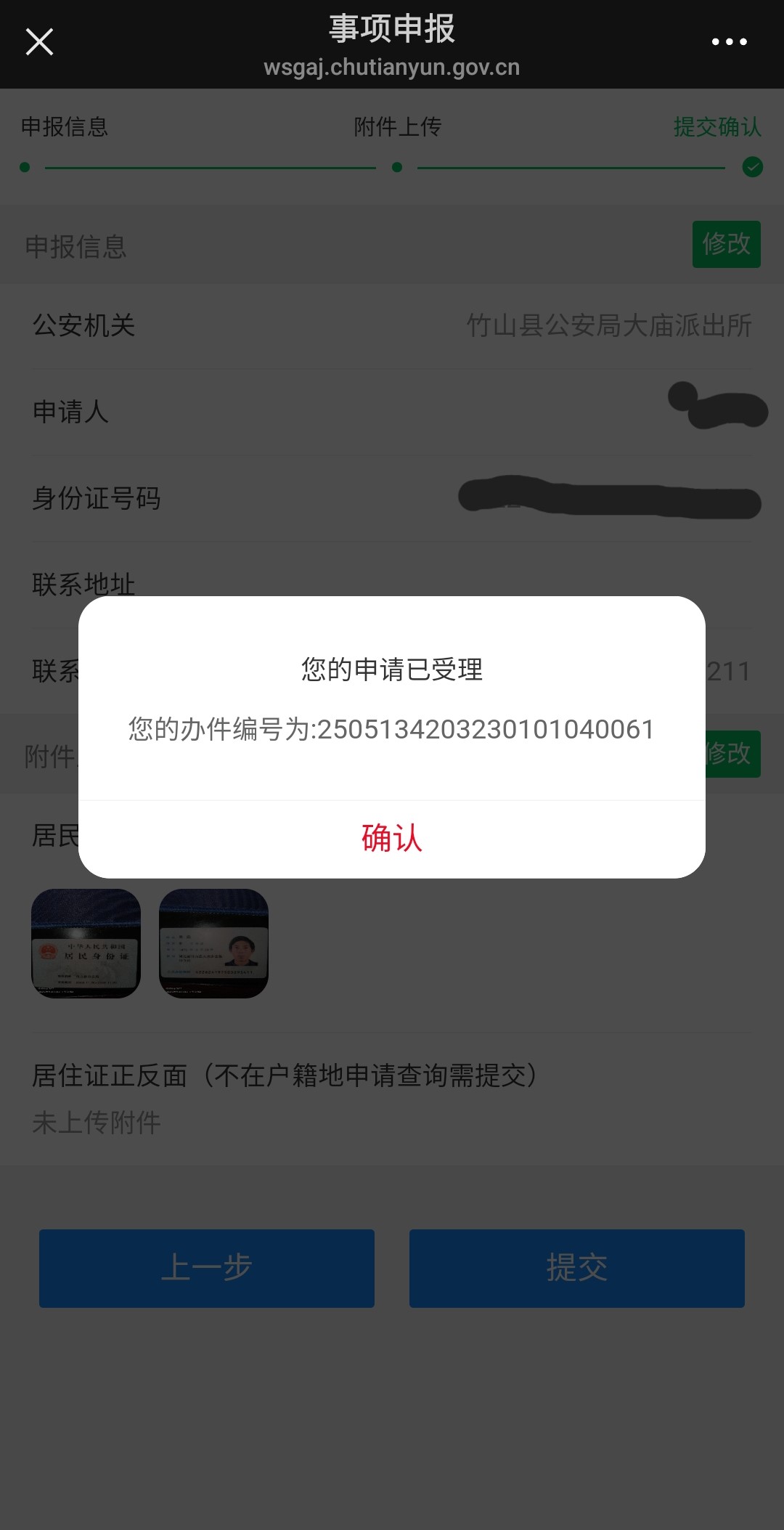Image resolution: width=784 pixels, height=1530 pixels.
Task: Tap 修改 in the attachments section
Action: click(x=730, y=754)
